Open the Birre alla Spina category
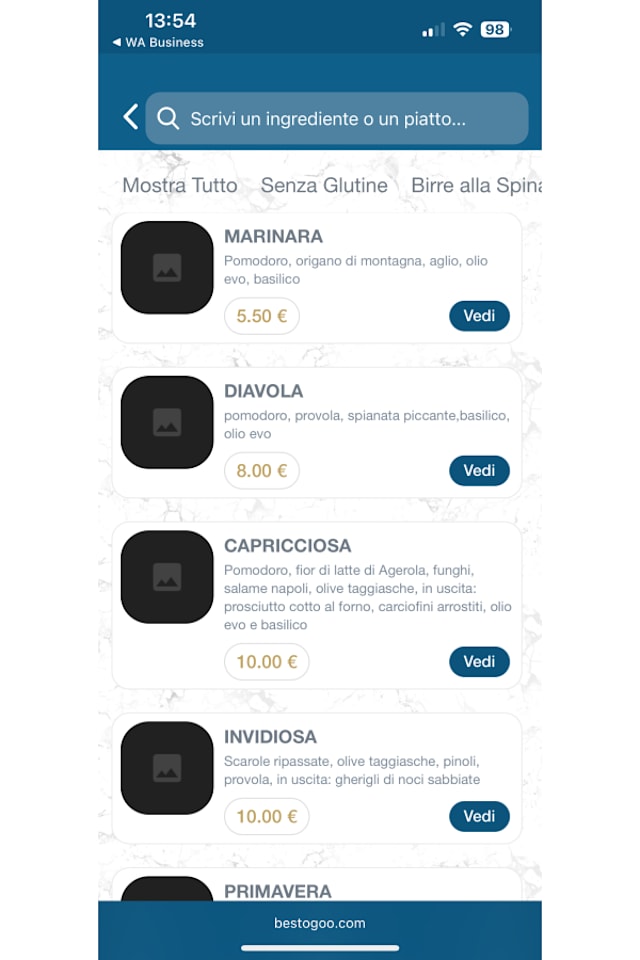This screenshot has width=640, height=960. coord(476,185)
